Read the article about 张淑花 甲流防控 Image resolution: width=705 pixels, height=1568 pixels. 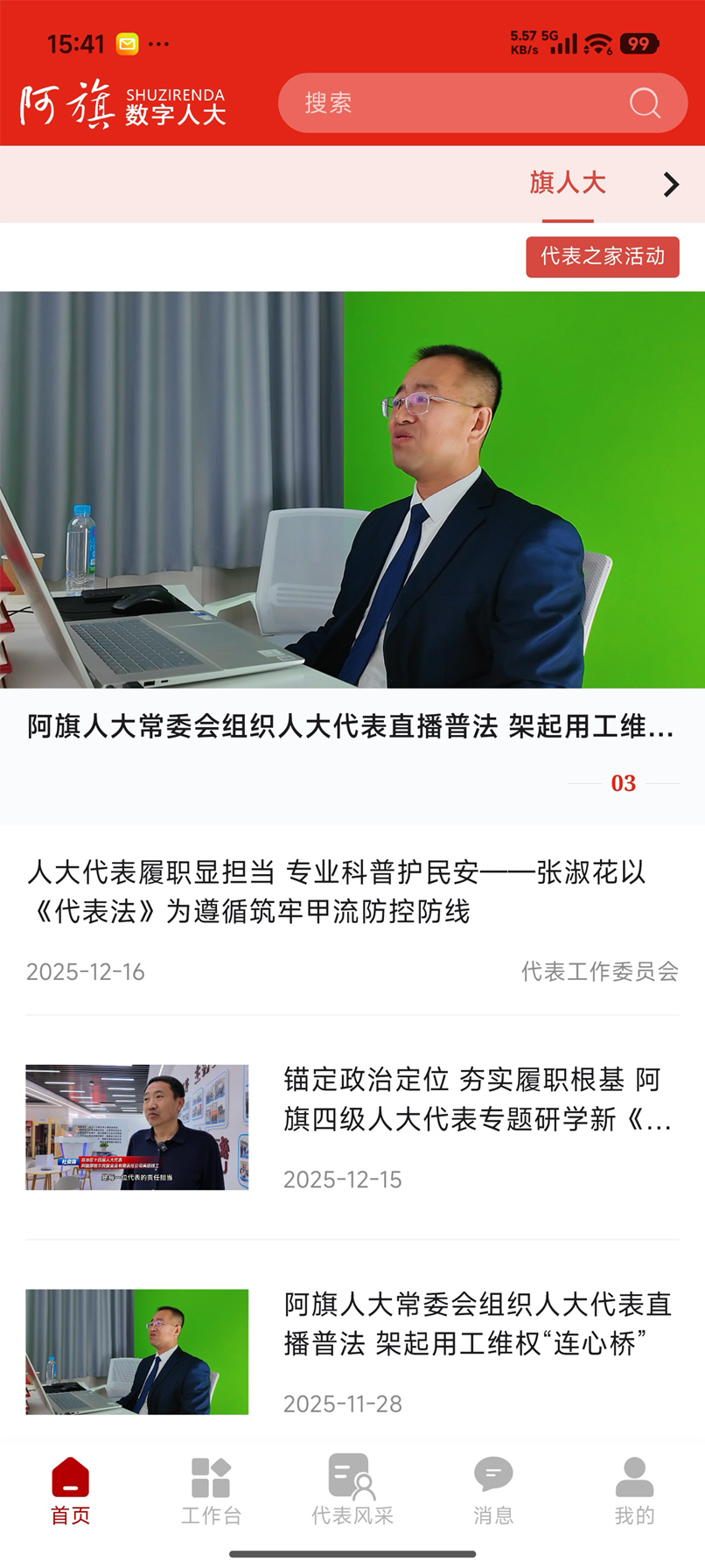(x=337, y=892)
